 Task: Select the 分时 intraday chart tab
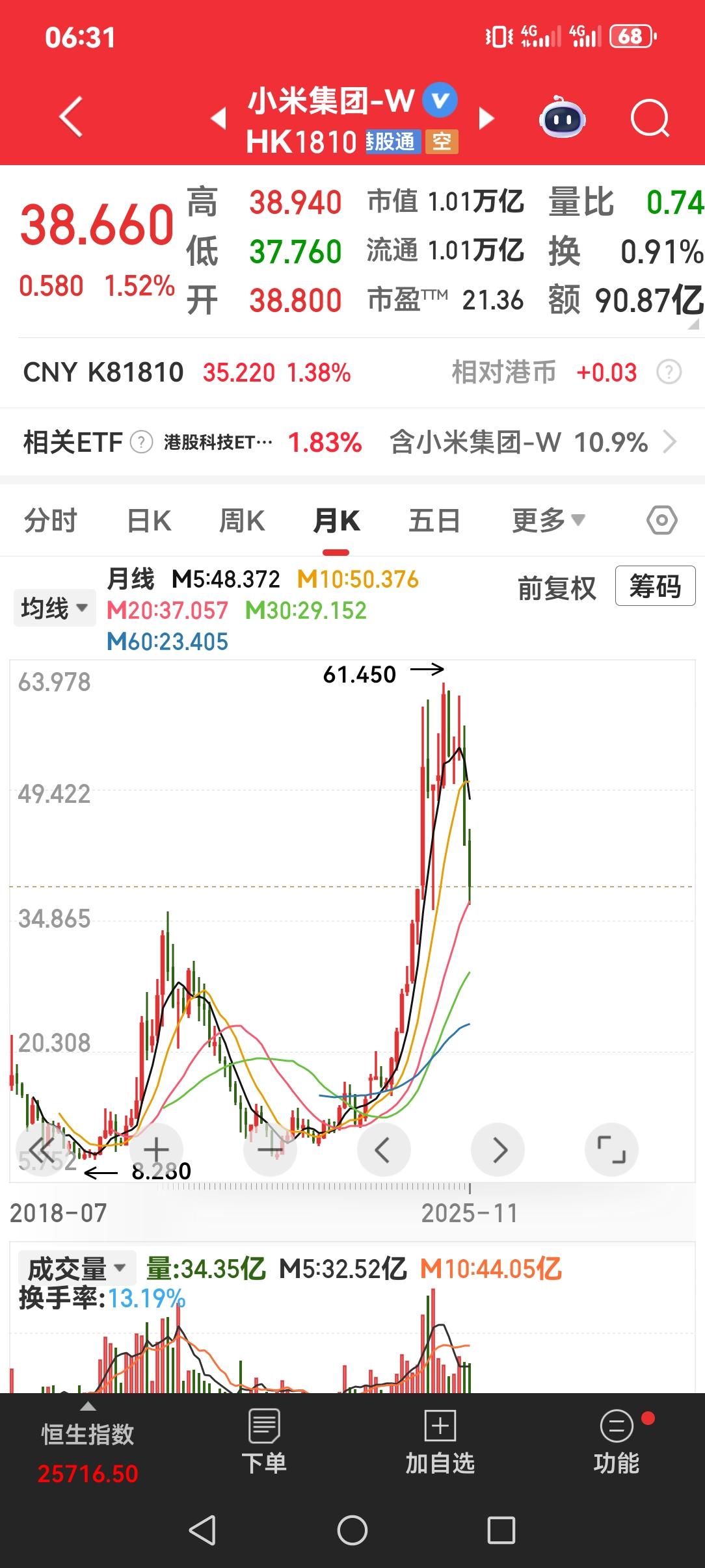(52, 520)
